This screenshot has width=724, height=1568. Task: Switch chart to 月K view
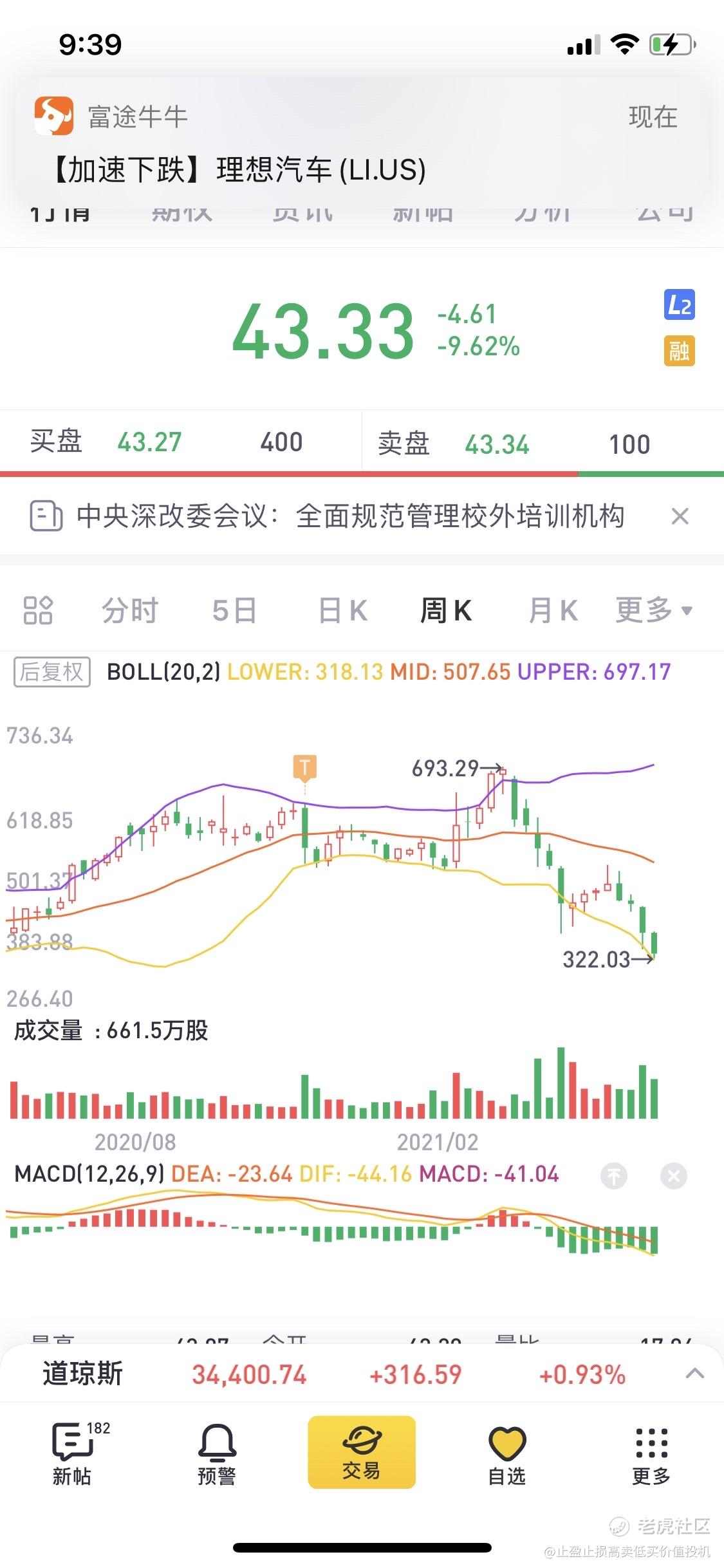coord(553,610)
